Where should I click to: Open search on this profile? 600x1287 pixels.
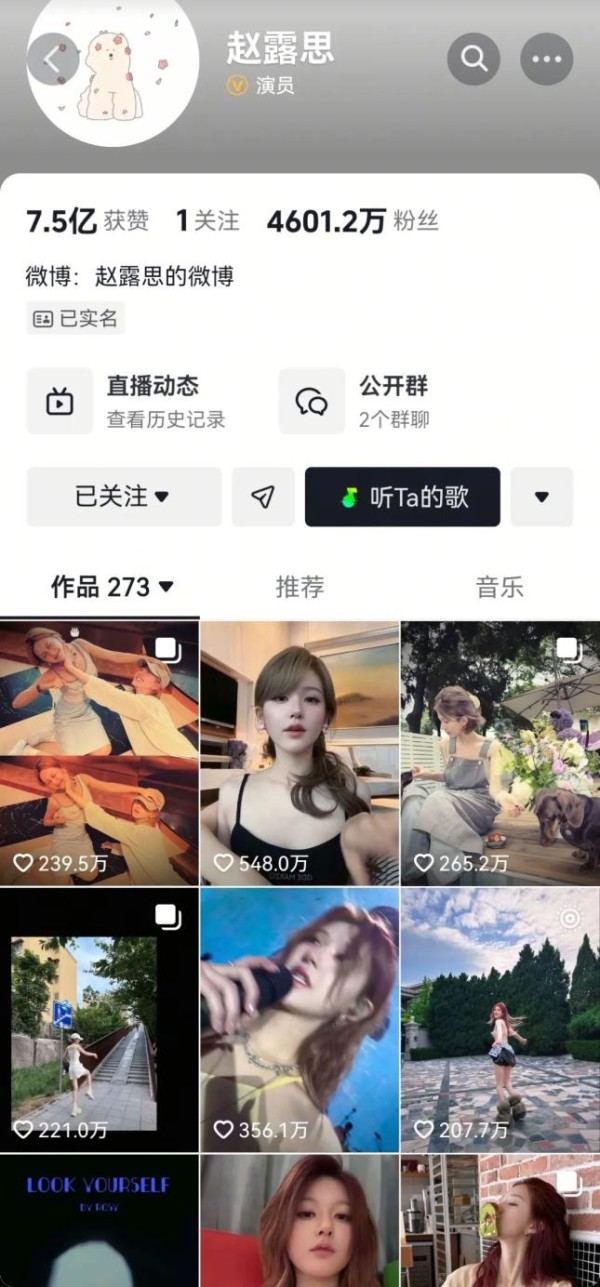tap(473, 59)
